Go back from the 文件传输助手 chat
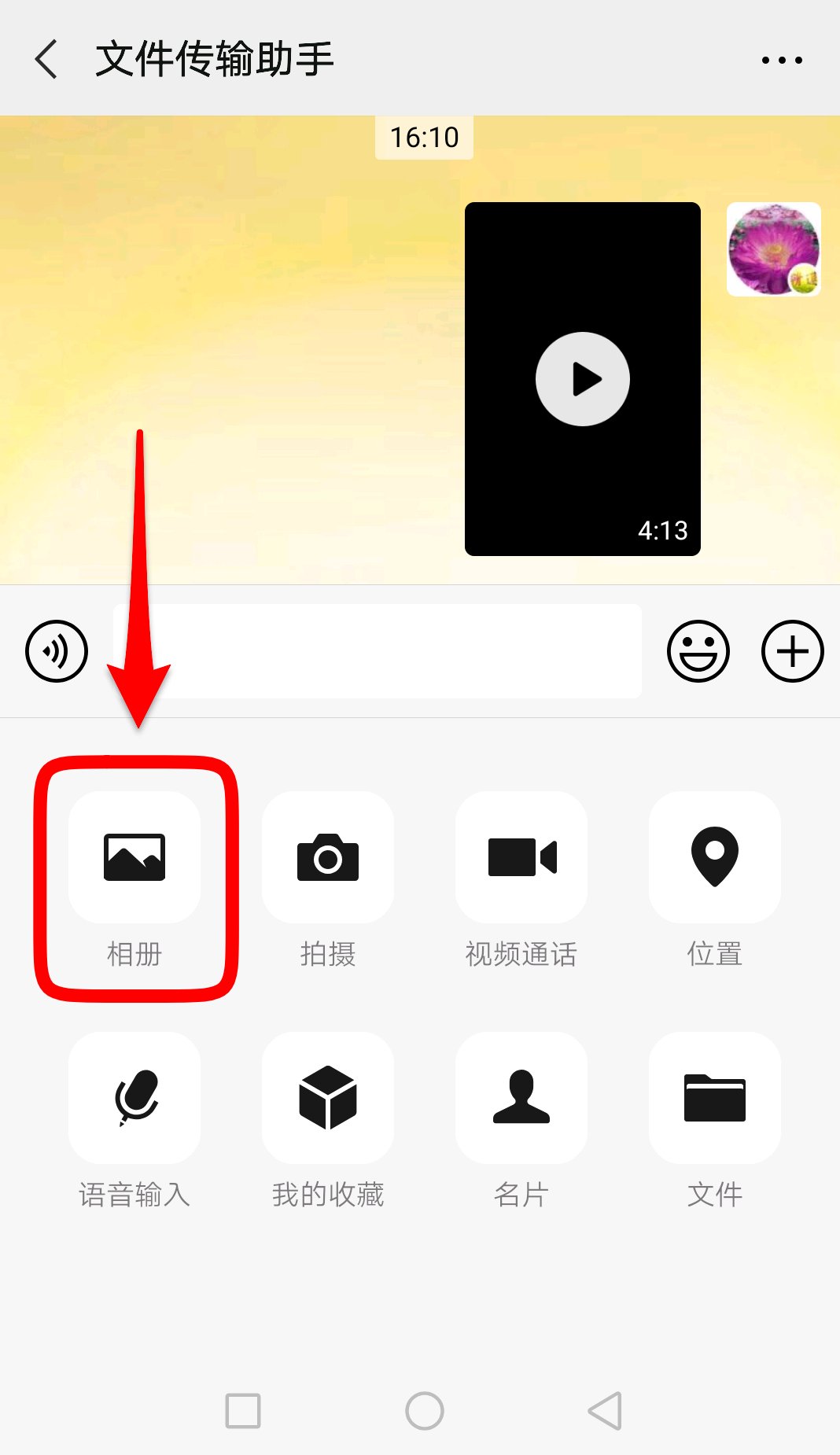This screenshot has height=1455, width=840. pyautogui.click(x=47, y=60)
